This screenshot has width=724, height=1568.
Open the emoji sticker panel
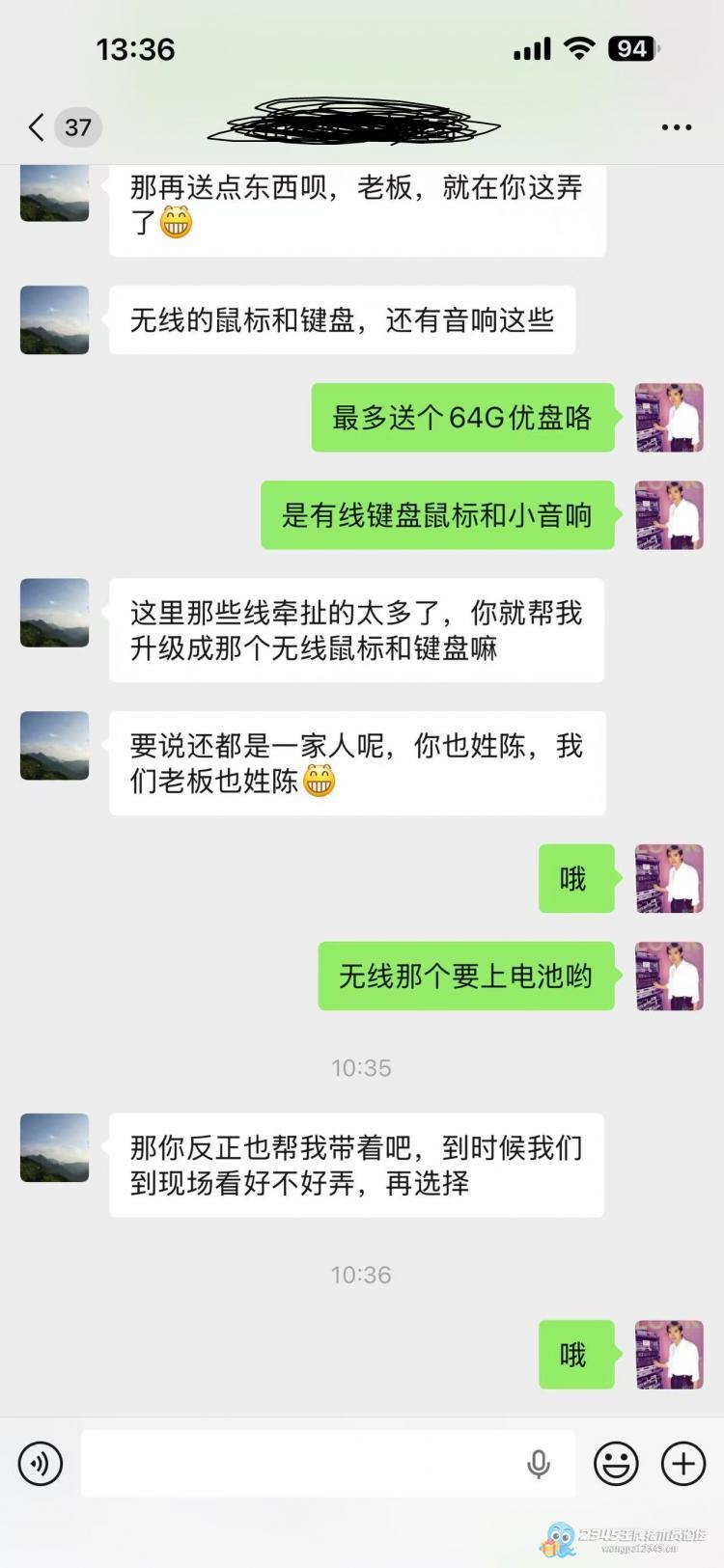tap(616, 1464)
